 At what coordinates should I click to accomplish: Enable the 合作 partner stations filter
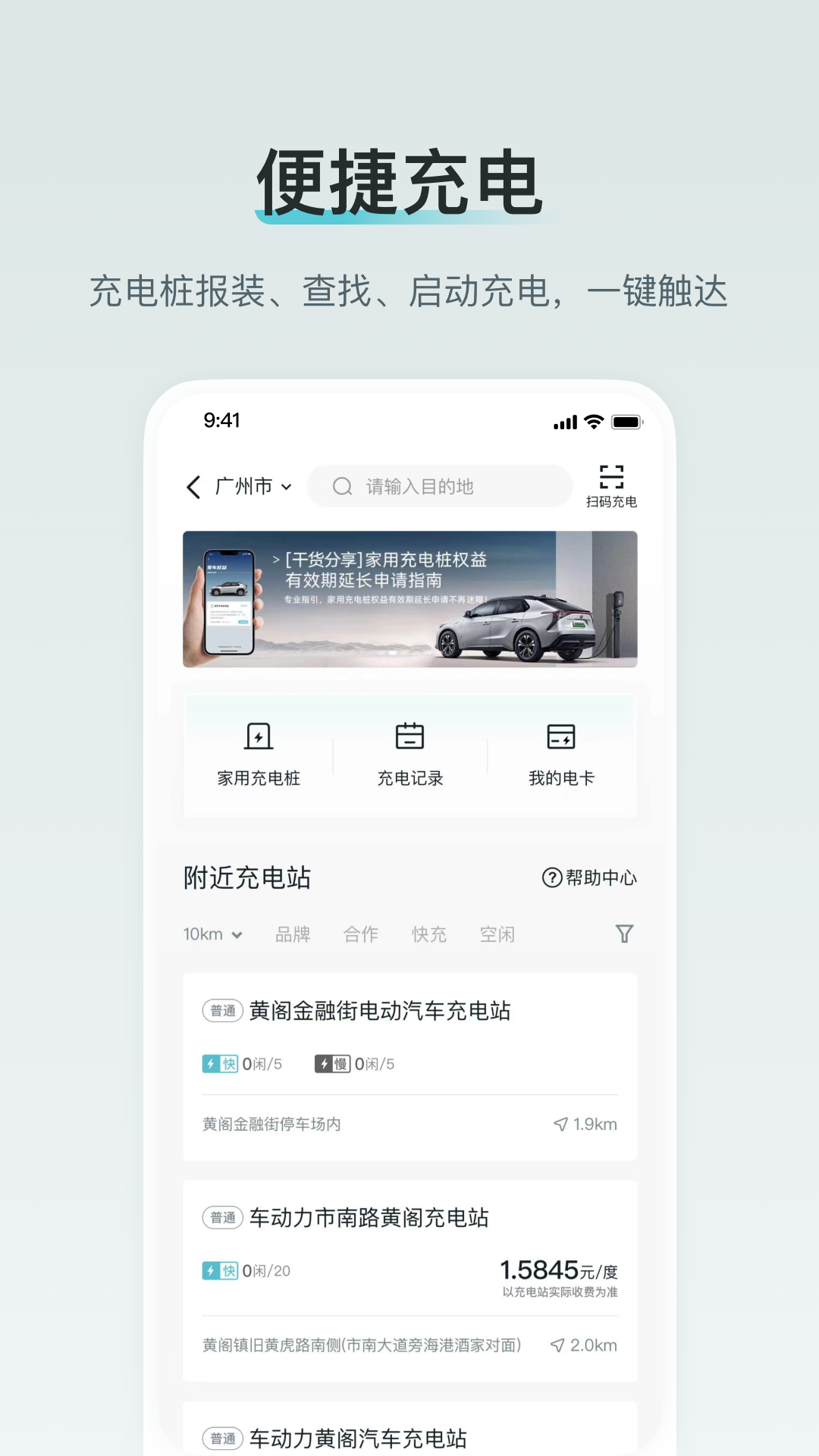click(x=360, y=934)
